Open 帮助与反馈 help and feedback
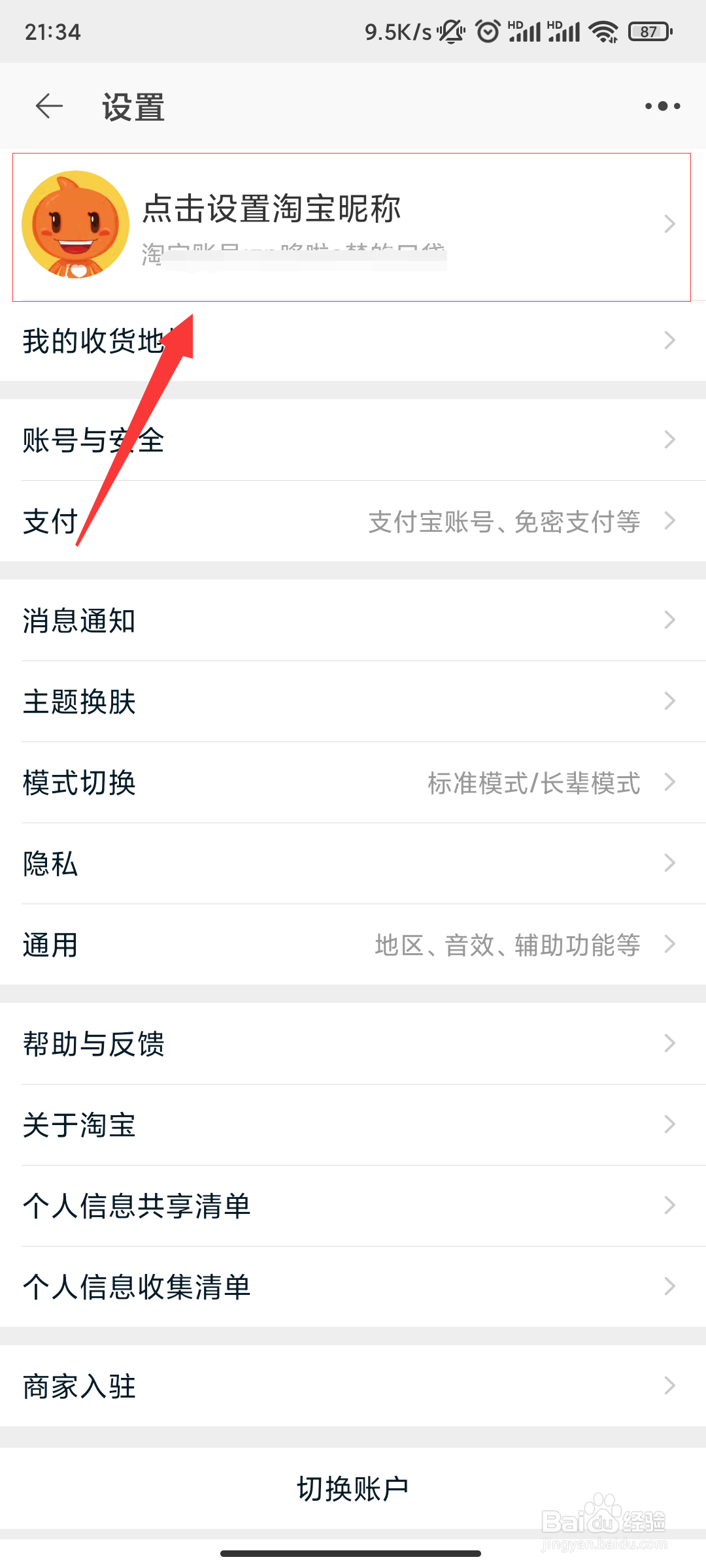 353,1043
